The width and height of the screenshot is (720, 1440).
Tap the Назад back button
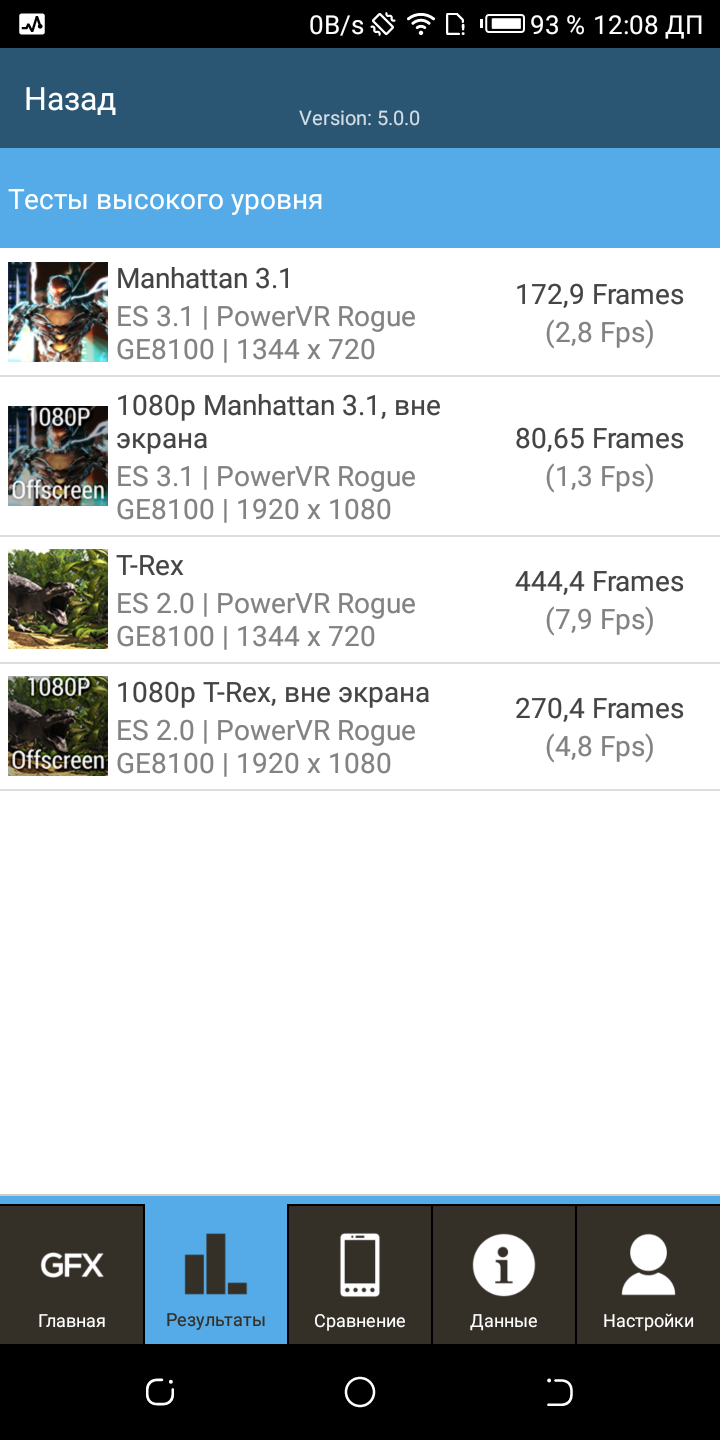click(x=70, y=99)
